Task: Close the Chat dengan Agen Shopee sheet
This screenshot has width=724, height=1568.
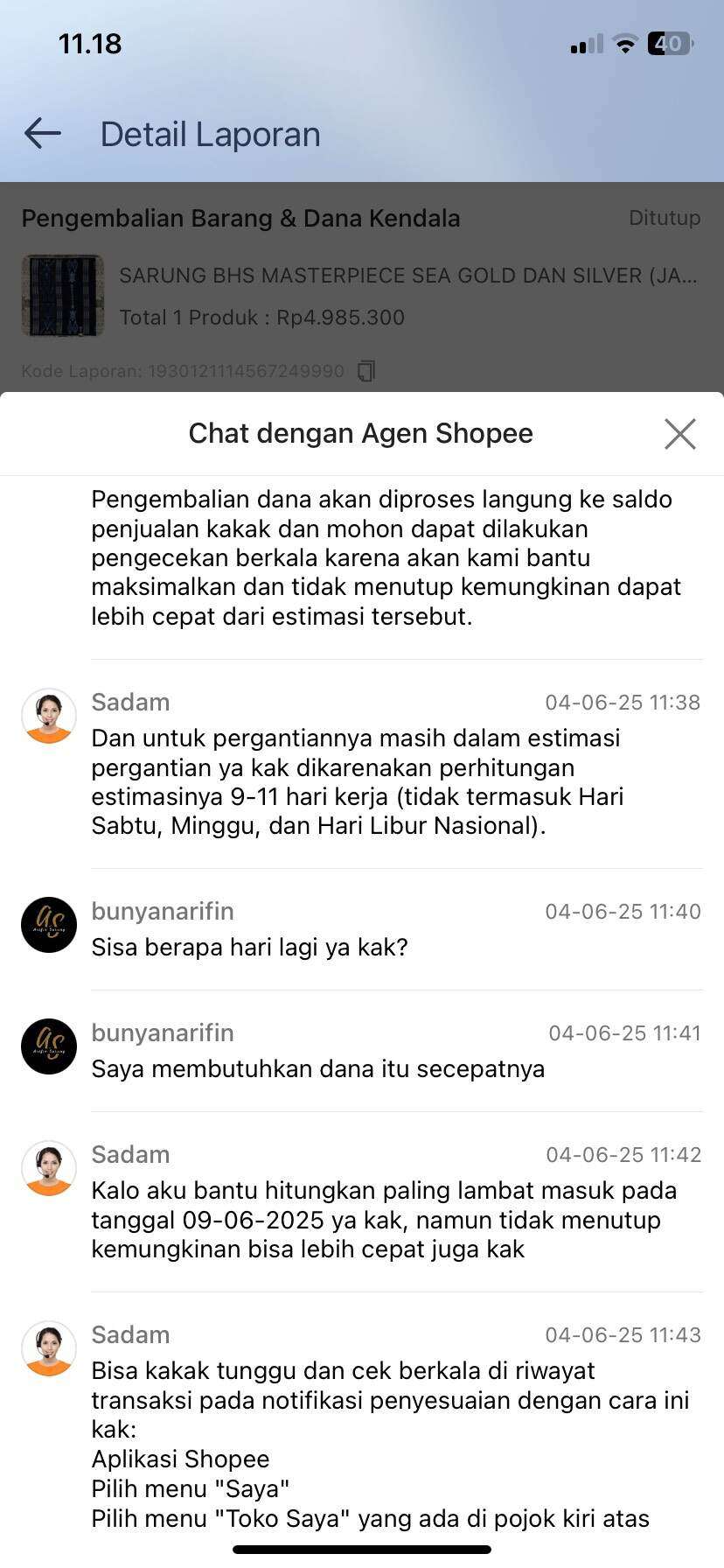Action: [679, 433]
